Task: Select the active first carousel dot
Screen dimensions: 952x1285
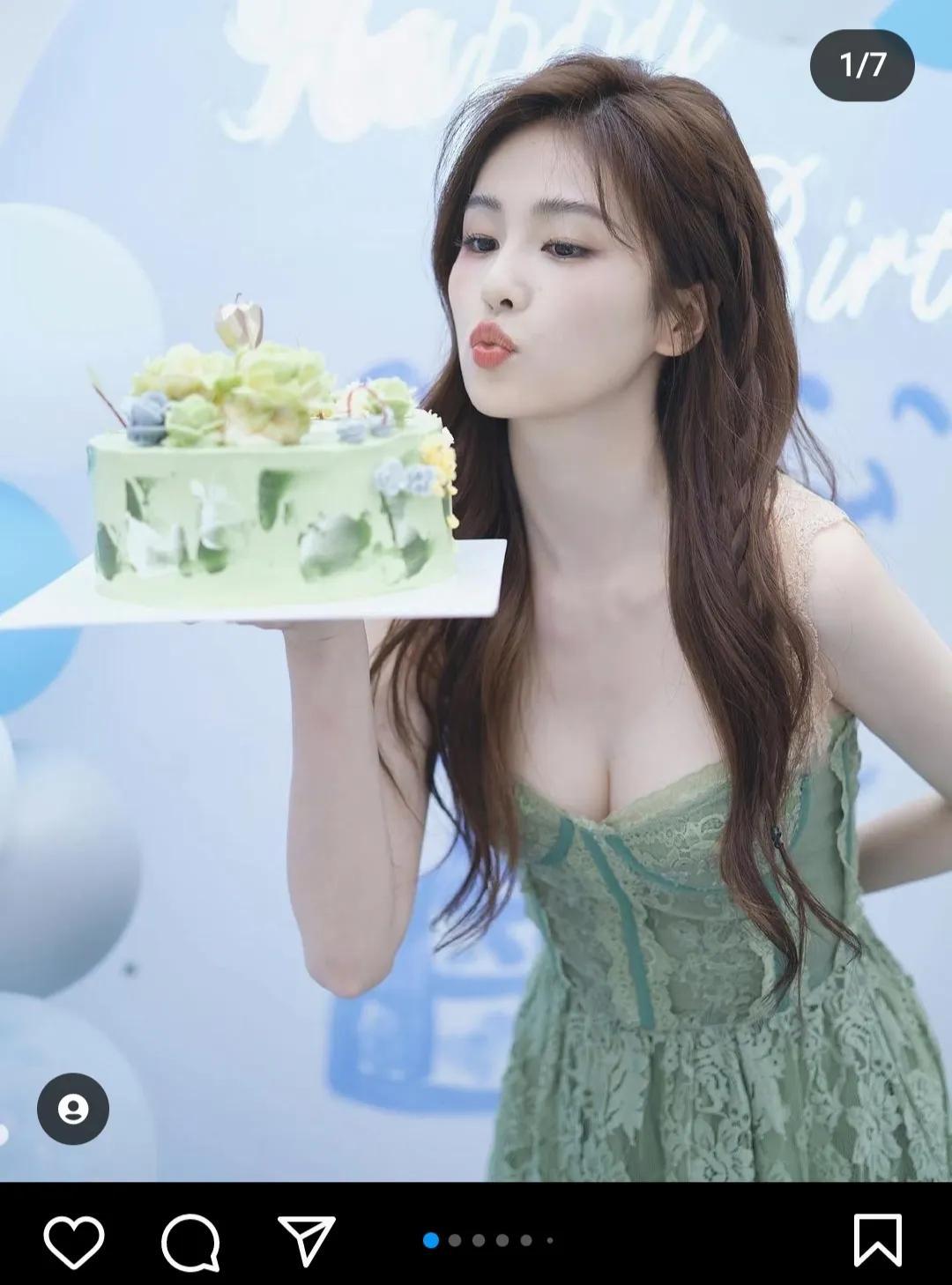Action: 431,1240
